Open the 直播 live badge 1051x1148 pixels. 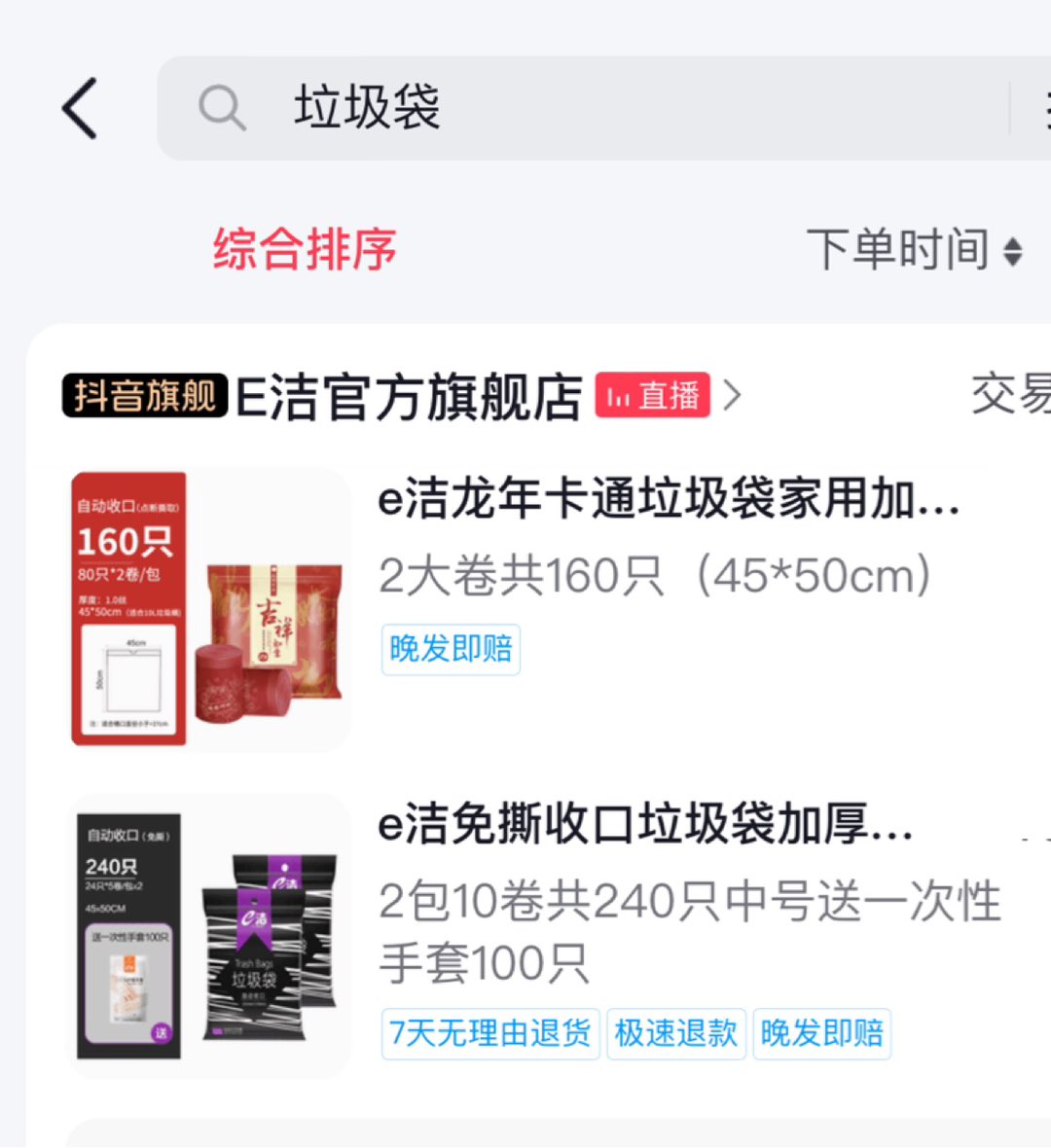tap(653, 396)
